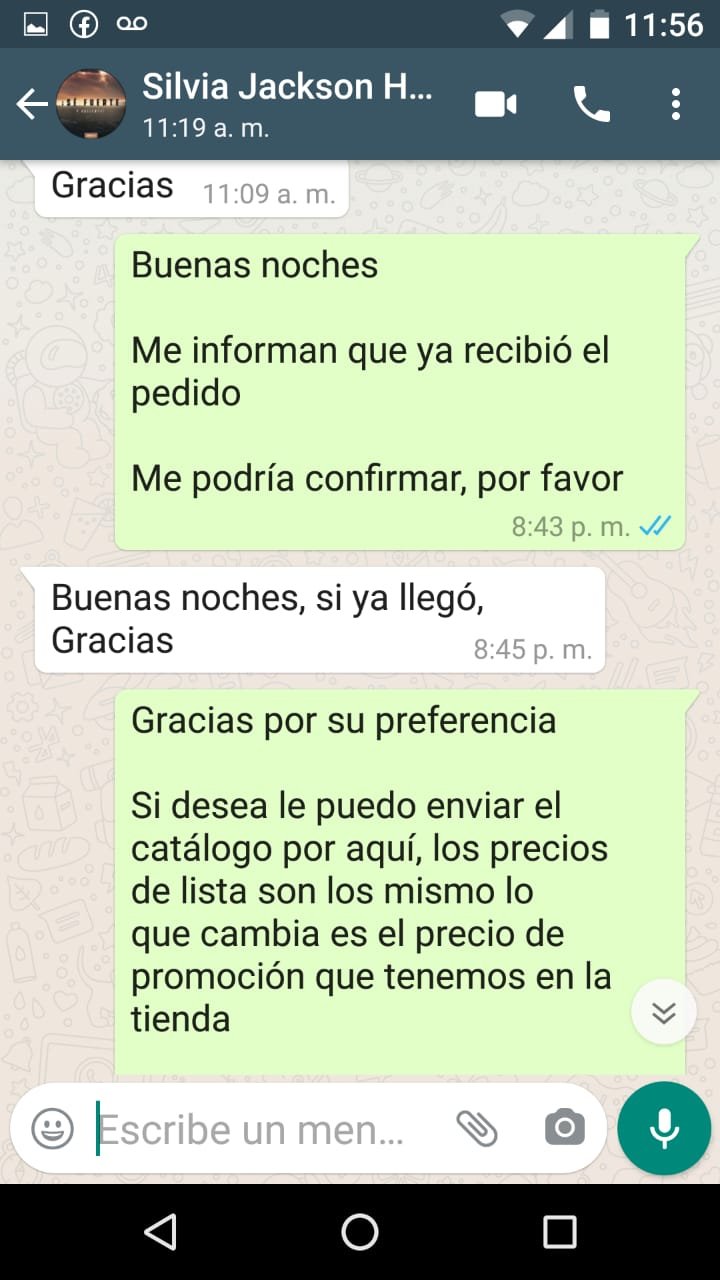Screen dimensions: 720x1280
Task: Tap the voice message microphone button
Action: (x=664, y=1128)
